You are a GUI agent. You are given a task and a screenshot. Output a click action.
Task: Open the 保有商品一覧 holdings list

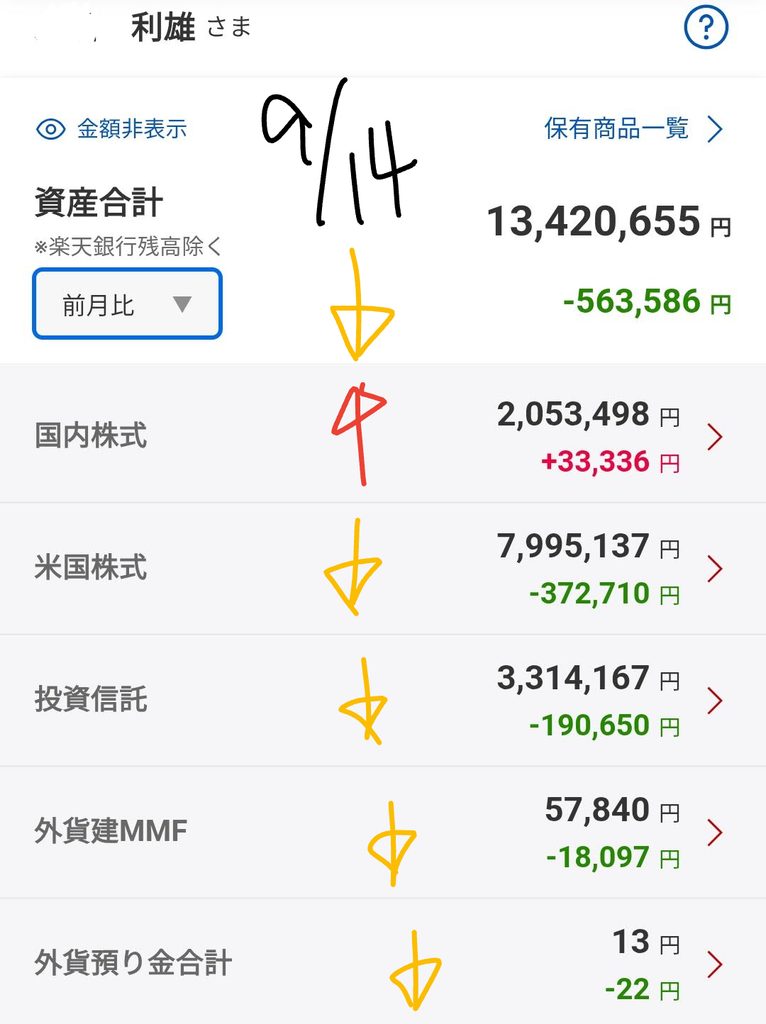pos(634,129)
